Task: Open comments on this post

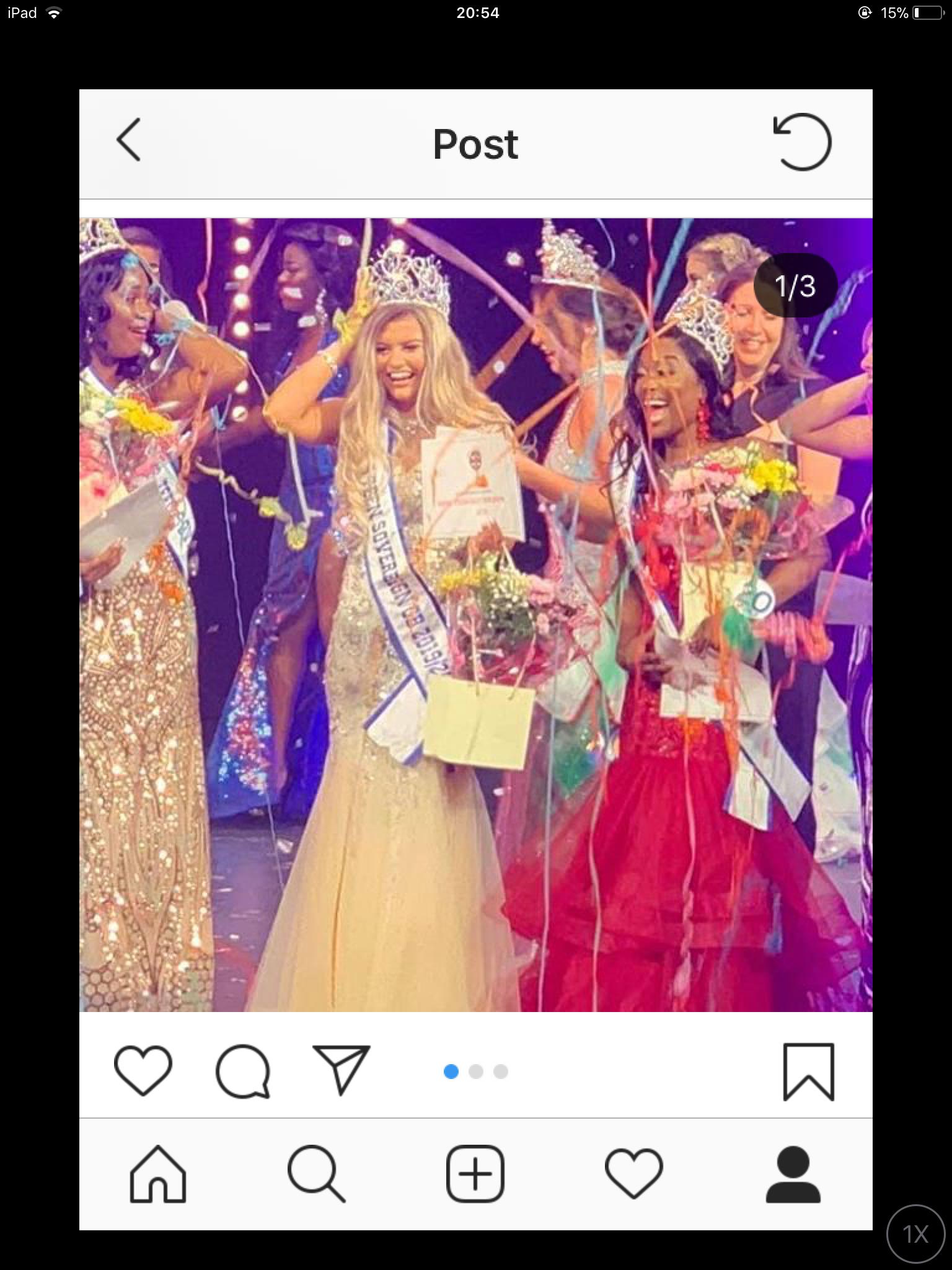Action: coord(243,1071)
